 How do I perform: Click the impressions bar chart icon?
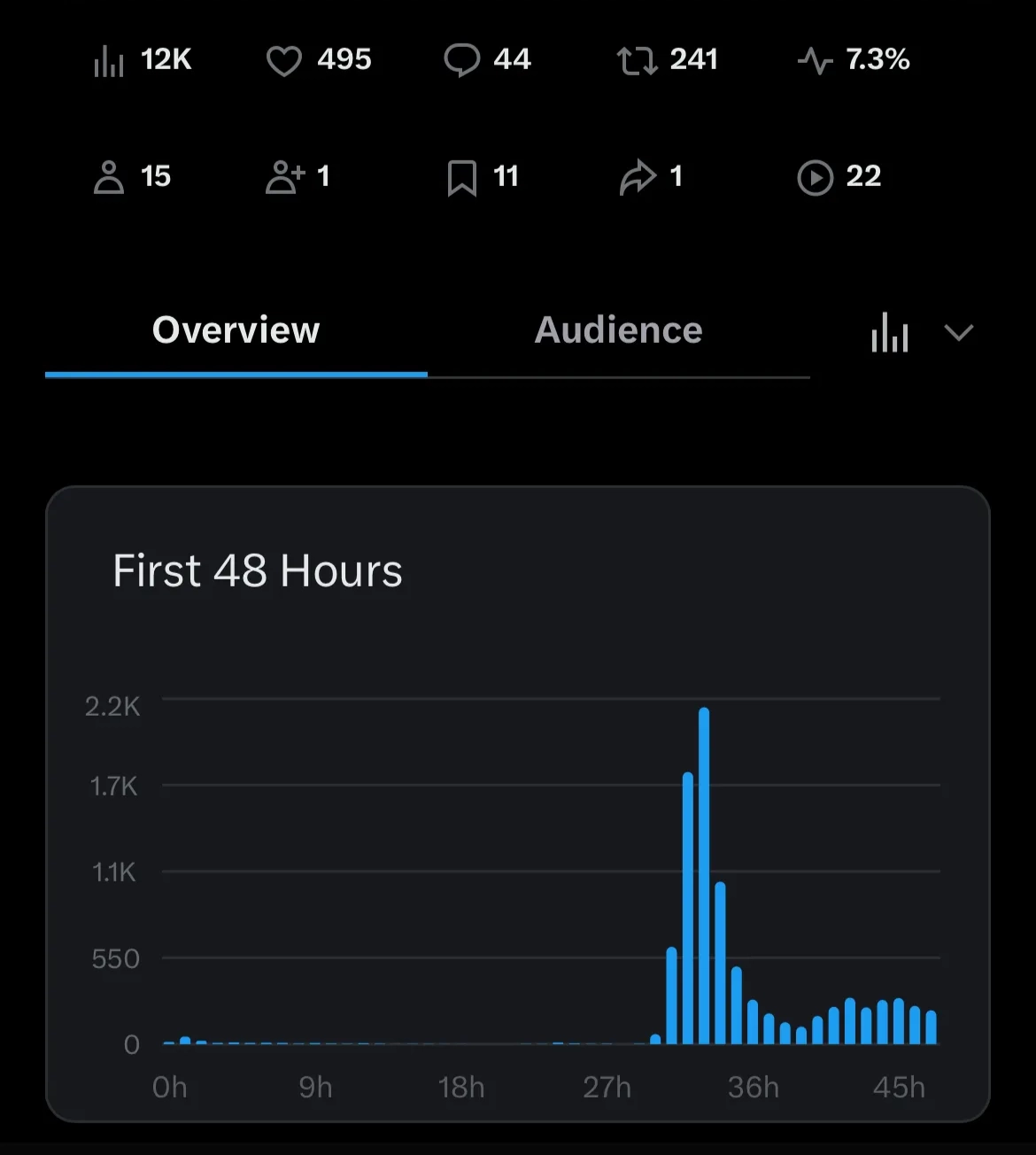108,60
